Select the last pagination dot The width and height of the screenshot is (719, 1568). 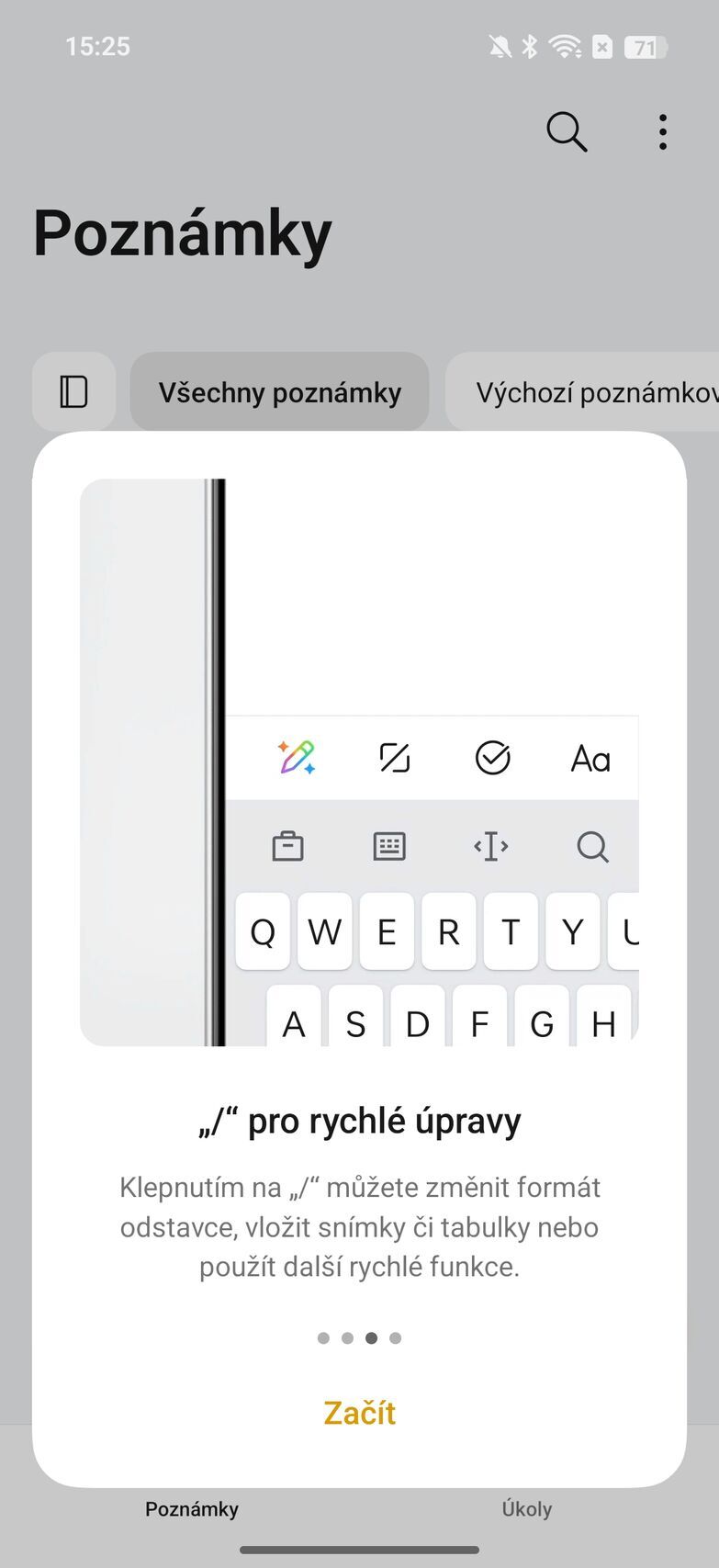(x=395, y=1338)
